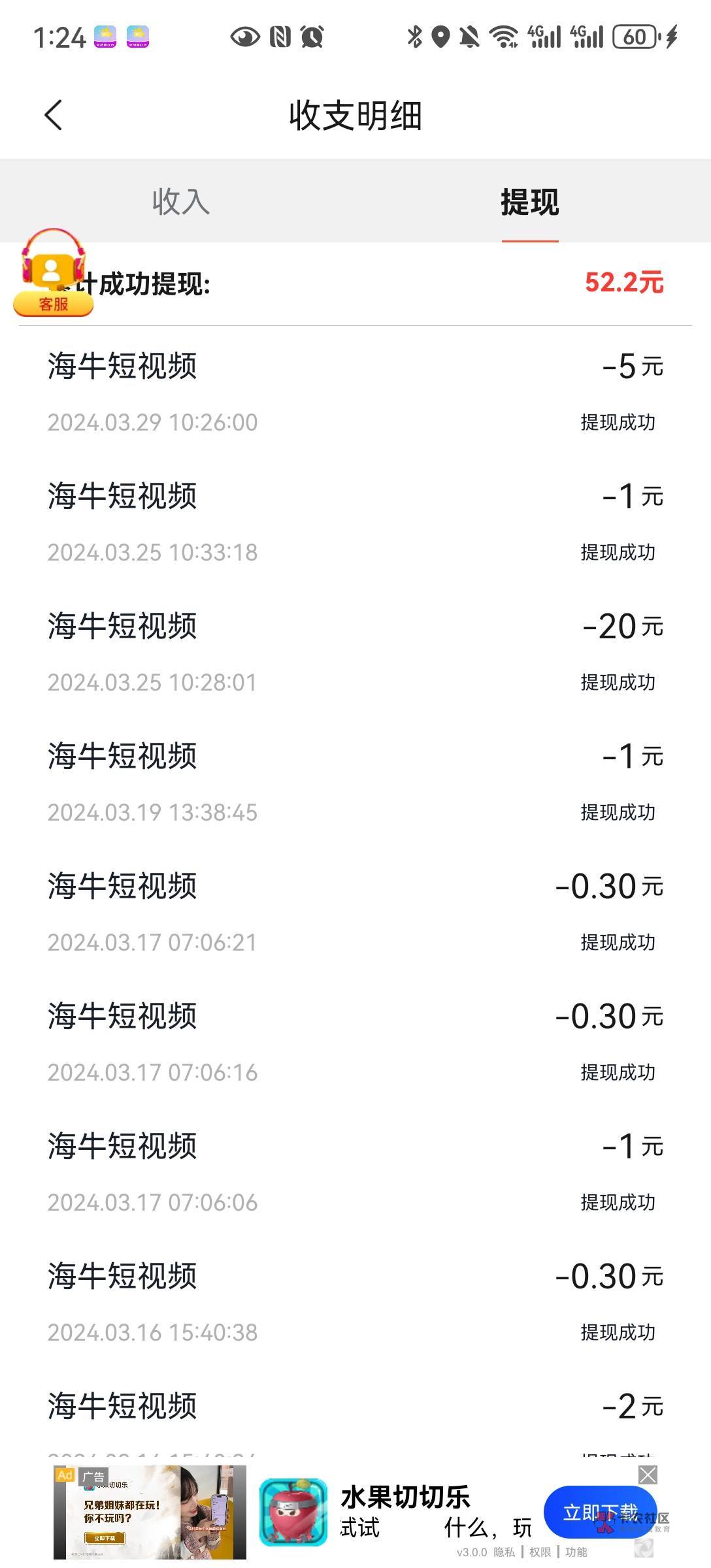The width and height of the screenshot is (711, 1568).
Task: Open the 客服 customer service bubble
Action: [x=53, y=274]
